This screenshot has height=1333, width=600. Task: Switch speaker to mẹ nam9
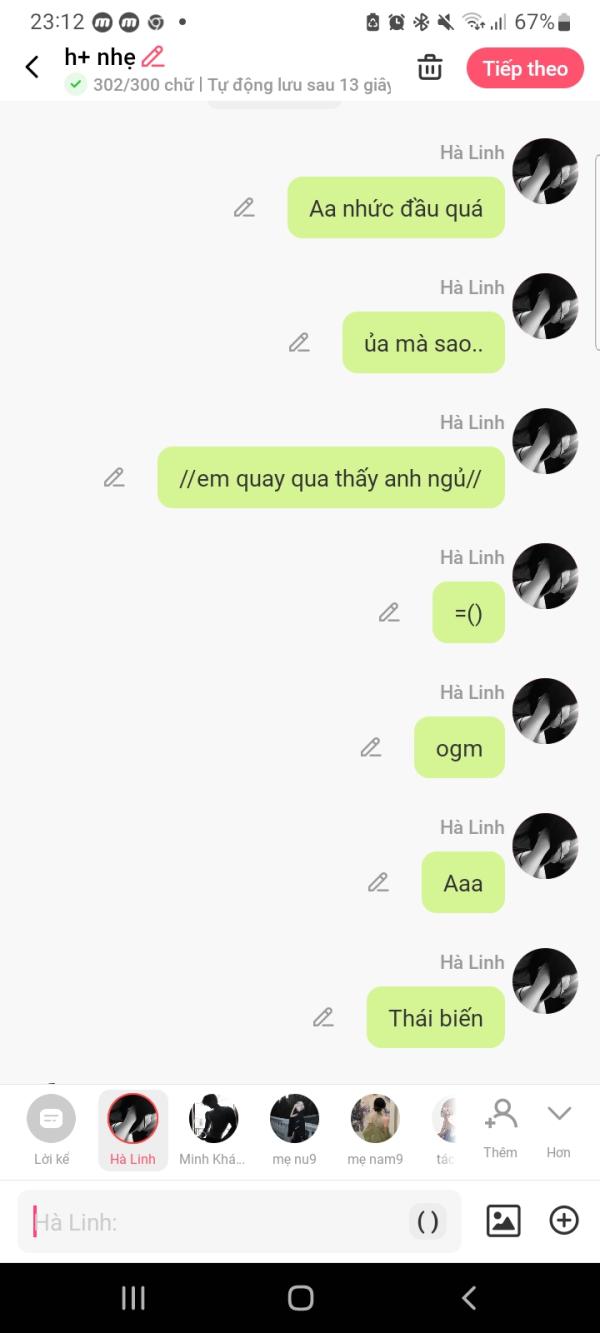click(375, 1130)
